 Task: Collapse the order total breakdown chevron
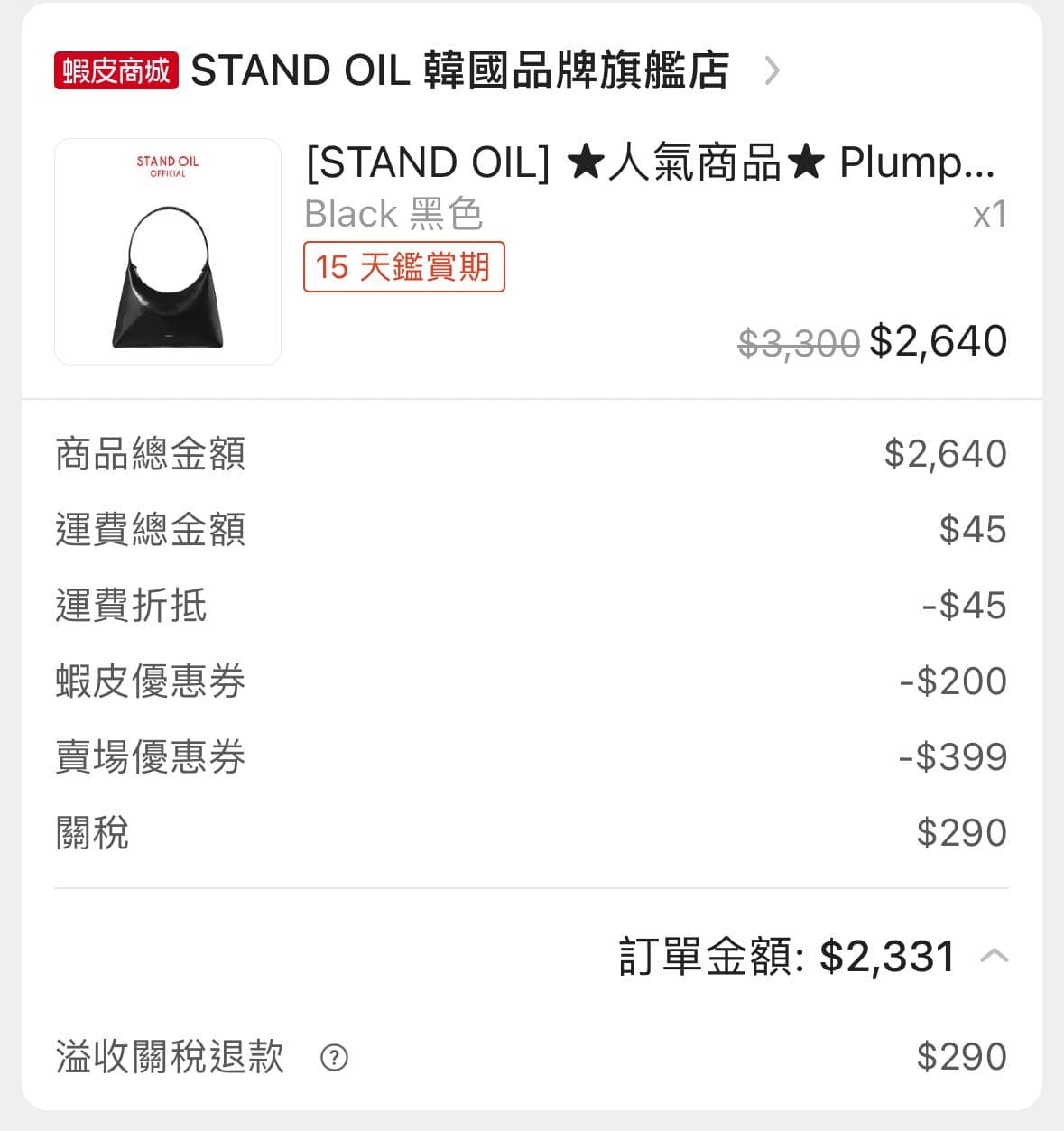(995, 954)
